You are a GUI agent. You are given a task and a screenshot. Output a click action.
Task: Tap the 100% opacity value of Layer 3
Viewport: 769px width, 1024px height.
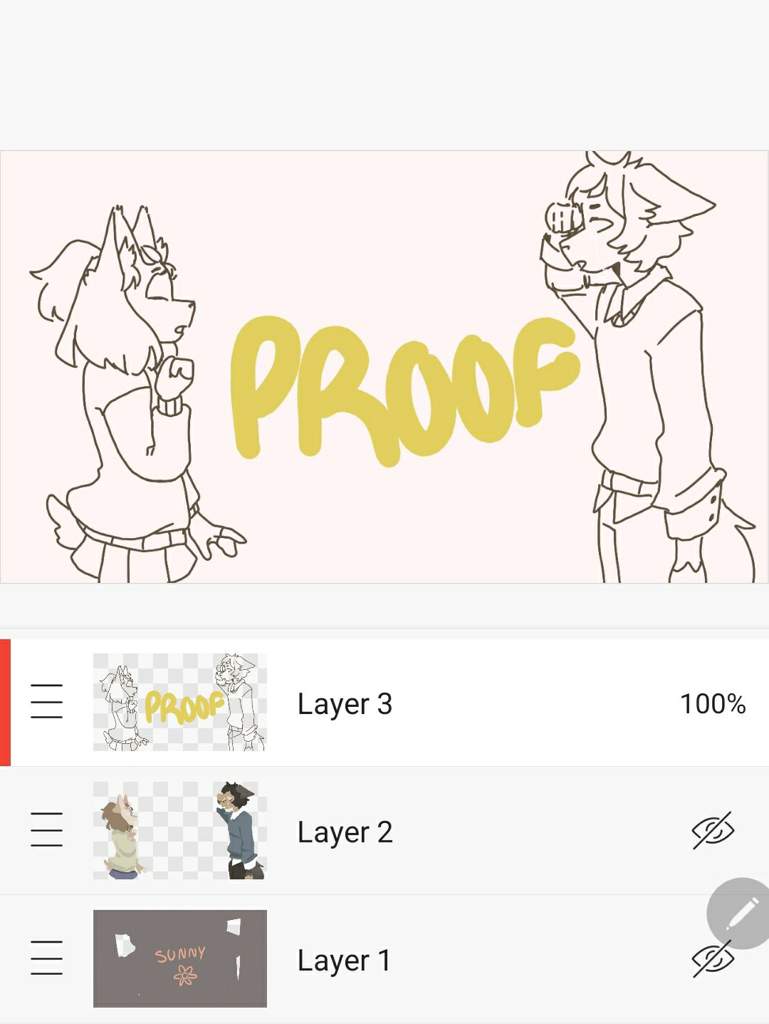coord(712,704)
